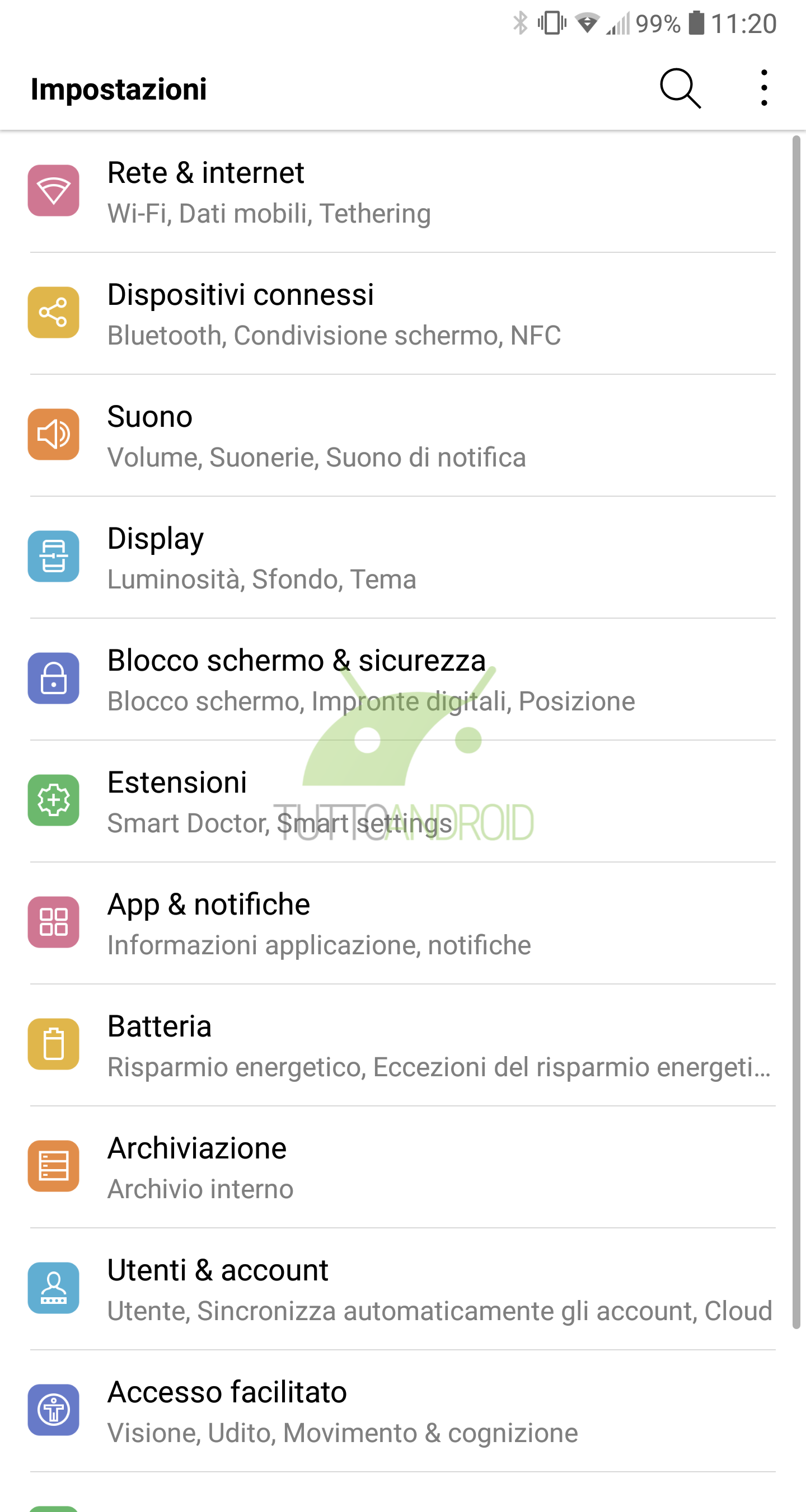Open the Suono settings
This screenshot has width=806, height=1512.
pos(403,436)
